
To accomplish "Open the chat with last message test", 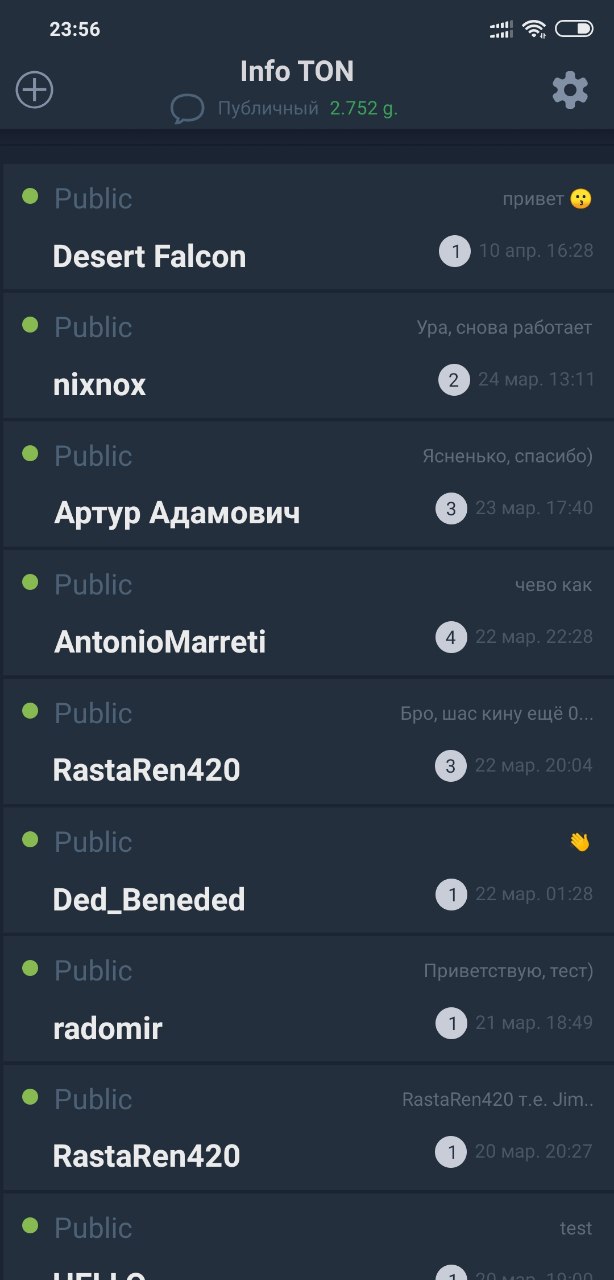I will pyautogui.click(x=308, y=1237).
